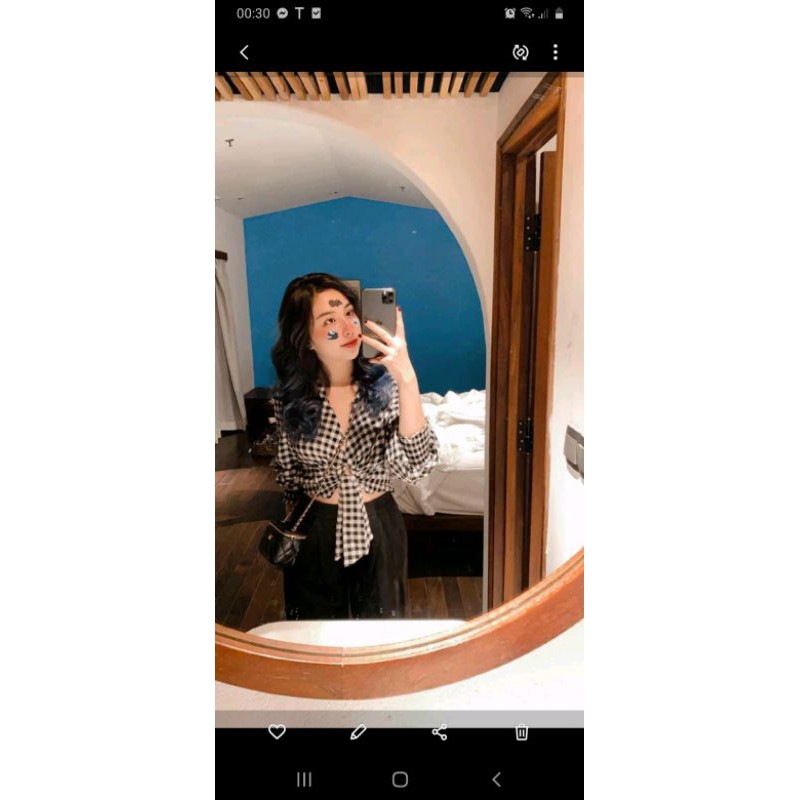800x800 pixels.
Task: Open recent apps from the navigation bar
Action: (304, 779)
